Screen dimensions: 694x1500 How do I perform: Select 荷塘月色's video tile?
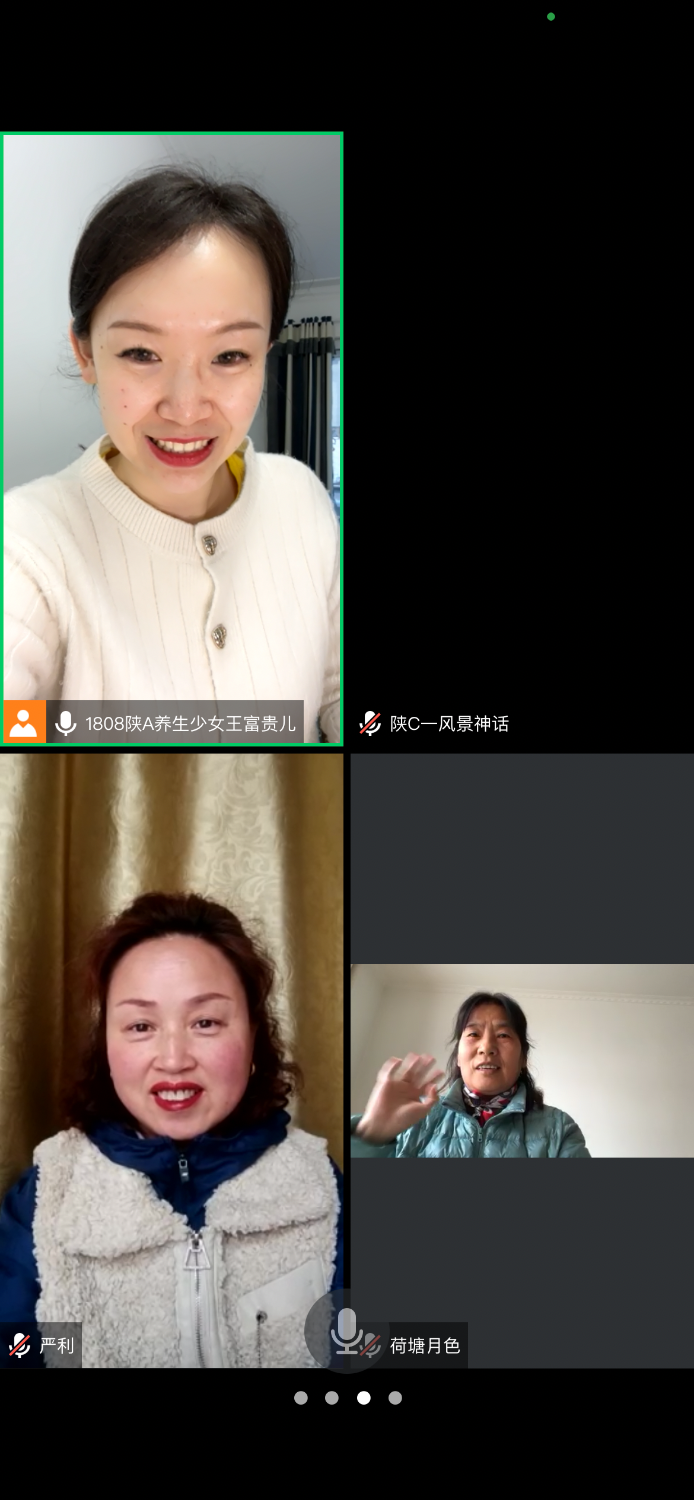click(521, 1060)
